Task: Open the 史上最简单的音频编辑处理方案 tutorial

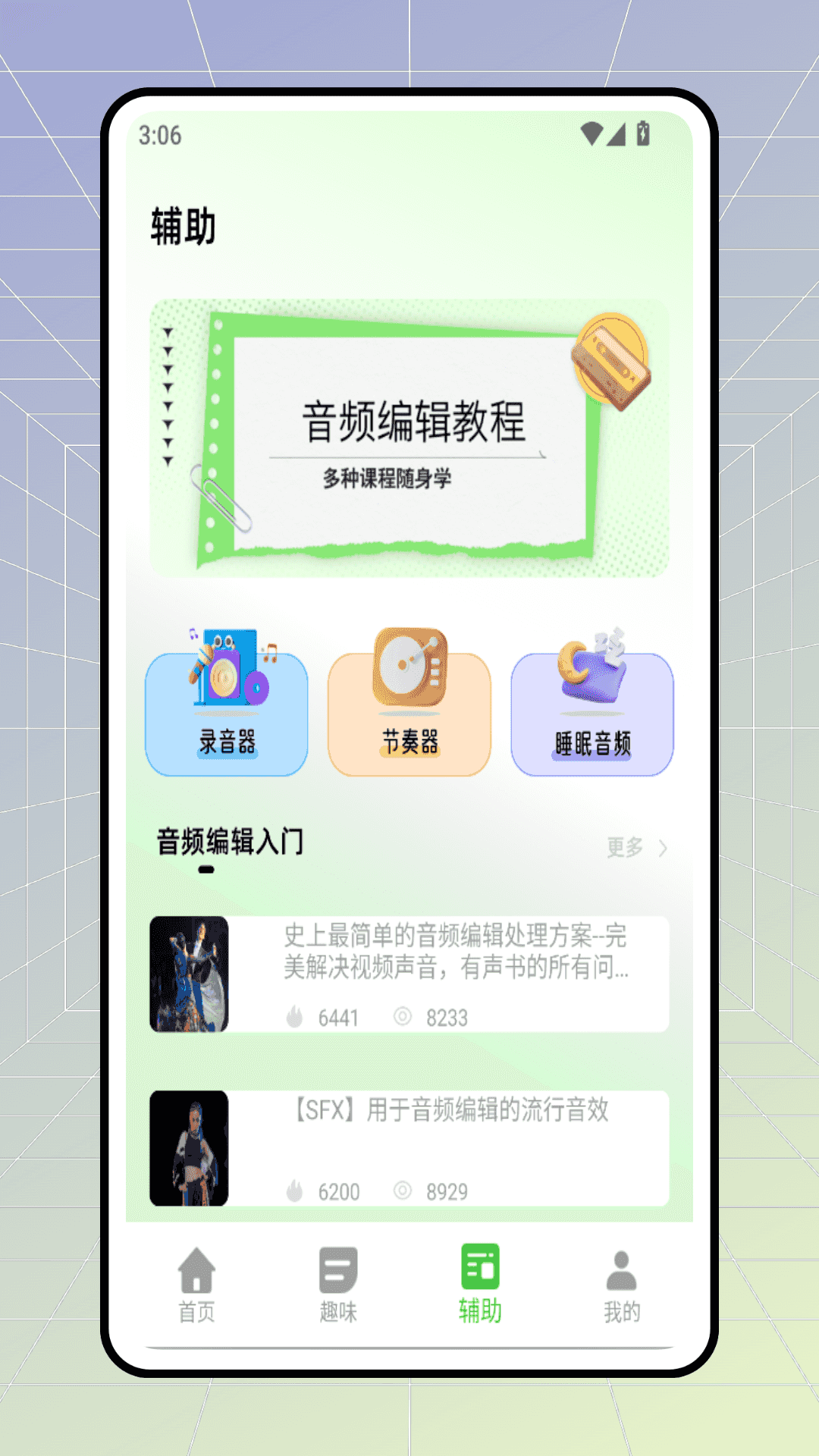Action: coord(409,974)
